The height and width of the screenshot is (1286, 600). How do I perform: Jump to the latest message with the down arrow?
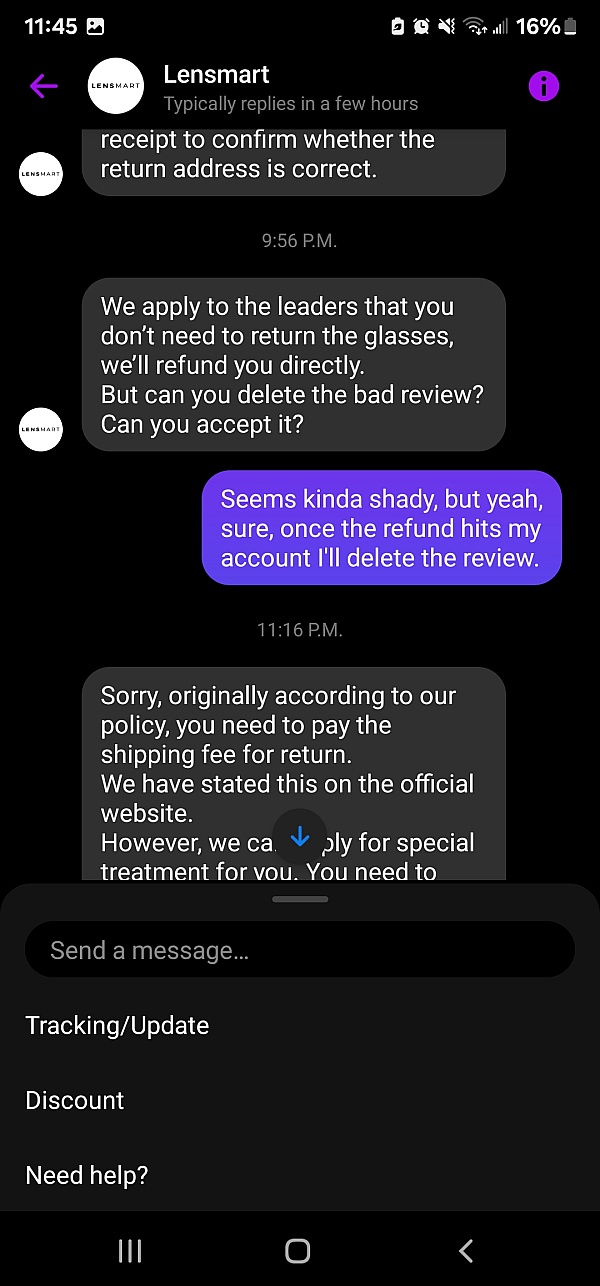point(300,837)
